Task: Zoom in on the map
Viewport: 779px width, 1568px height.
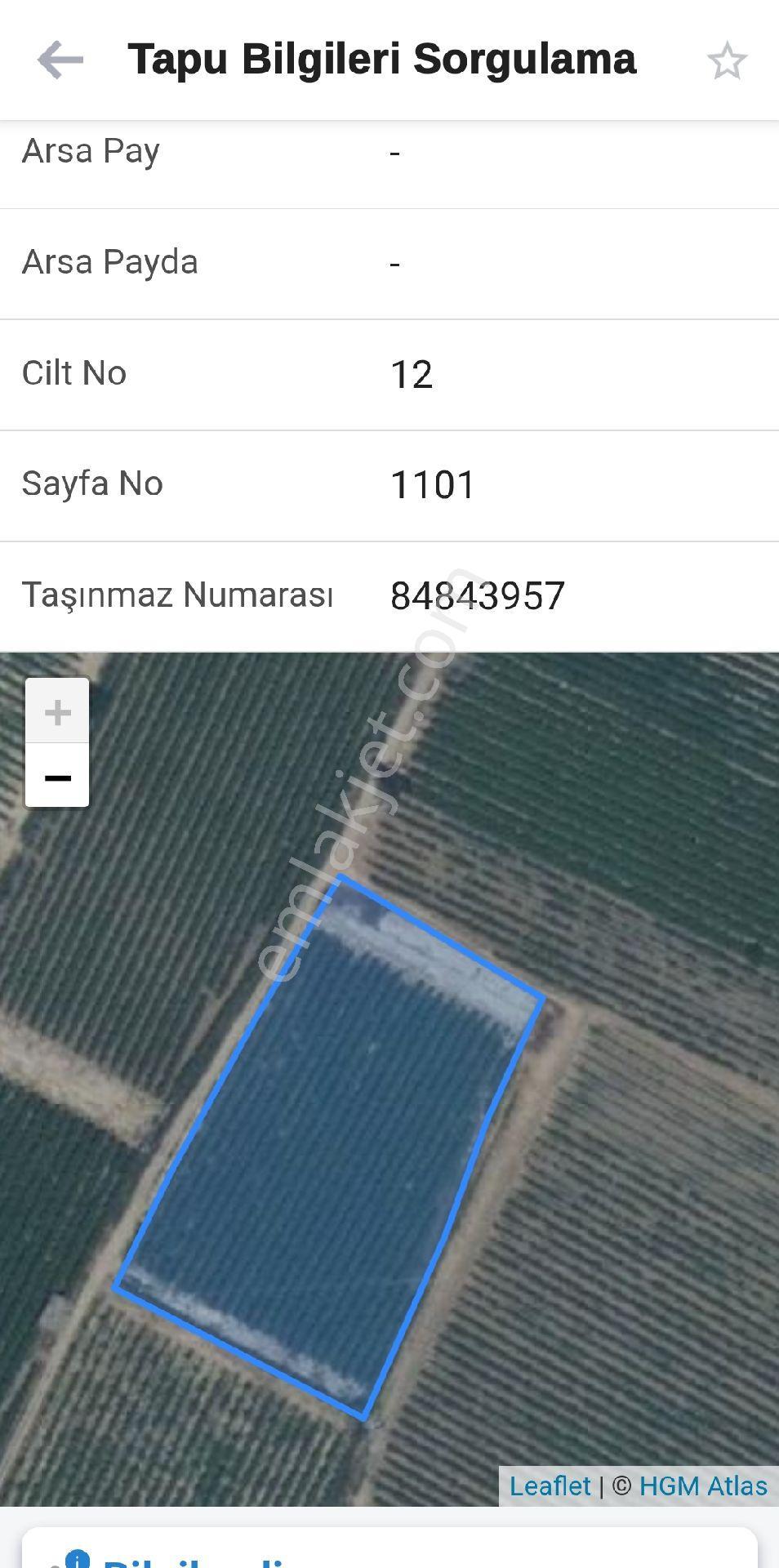Action: point(57,711)
